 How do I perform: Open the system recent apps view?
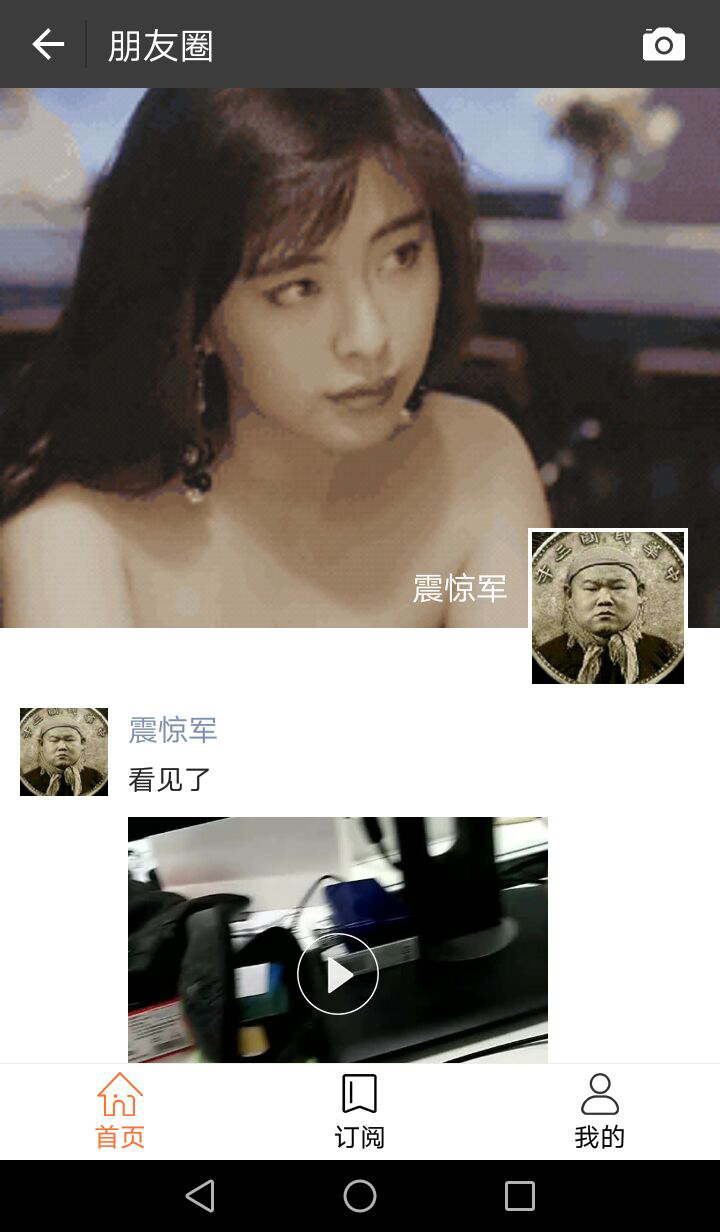pyautogui.click(x=520, y=1196)
